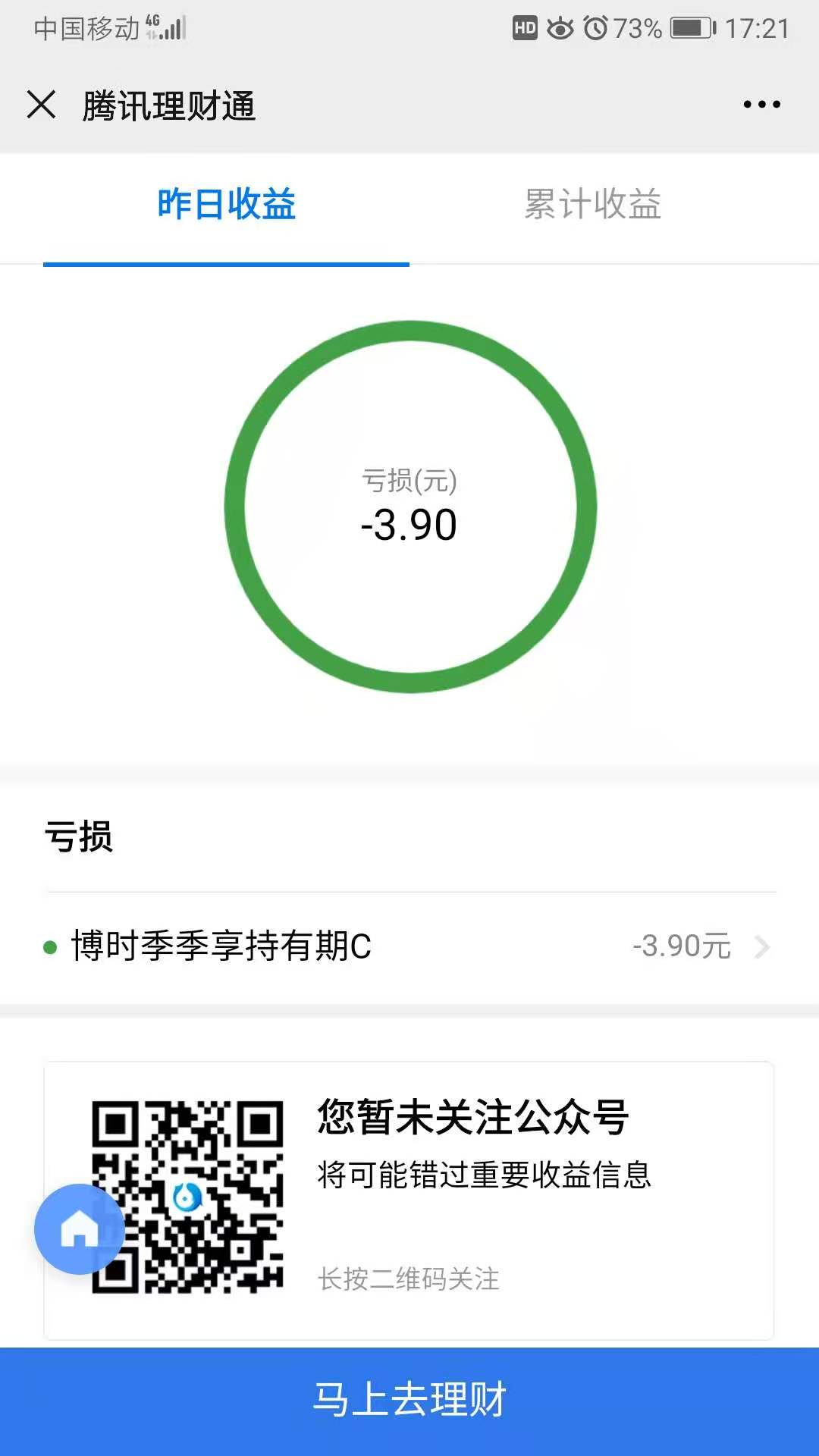Viewport: 819px width, 1456px height.
Task: Select the 昨日收益 tab
Action: 225,203
